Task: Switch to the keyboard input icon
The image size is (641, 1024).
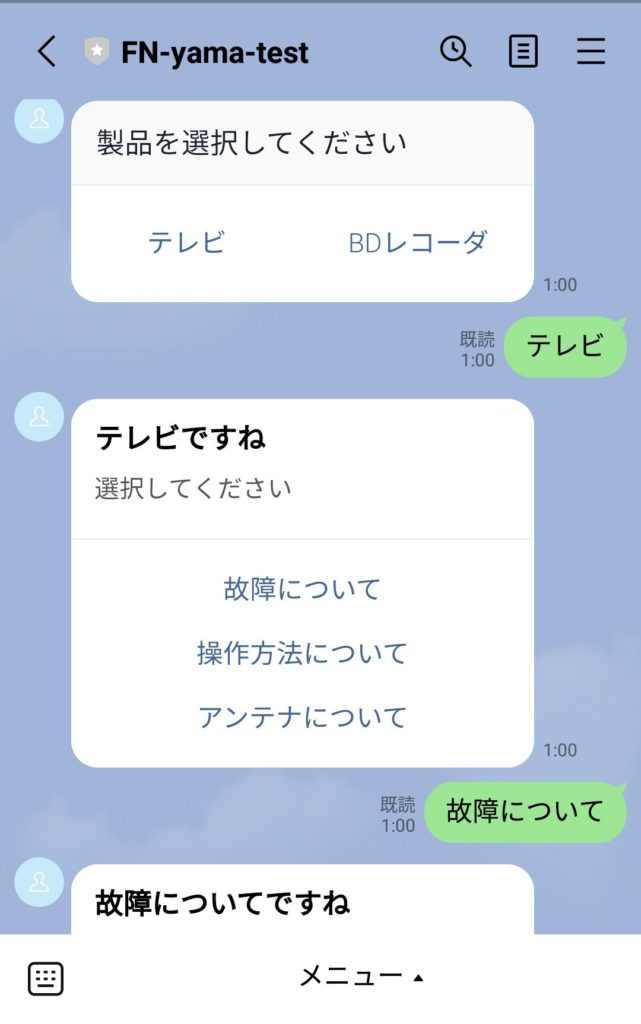Action: point(46,978)
